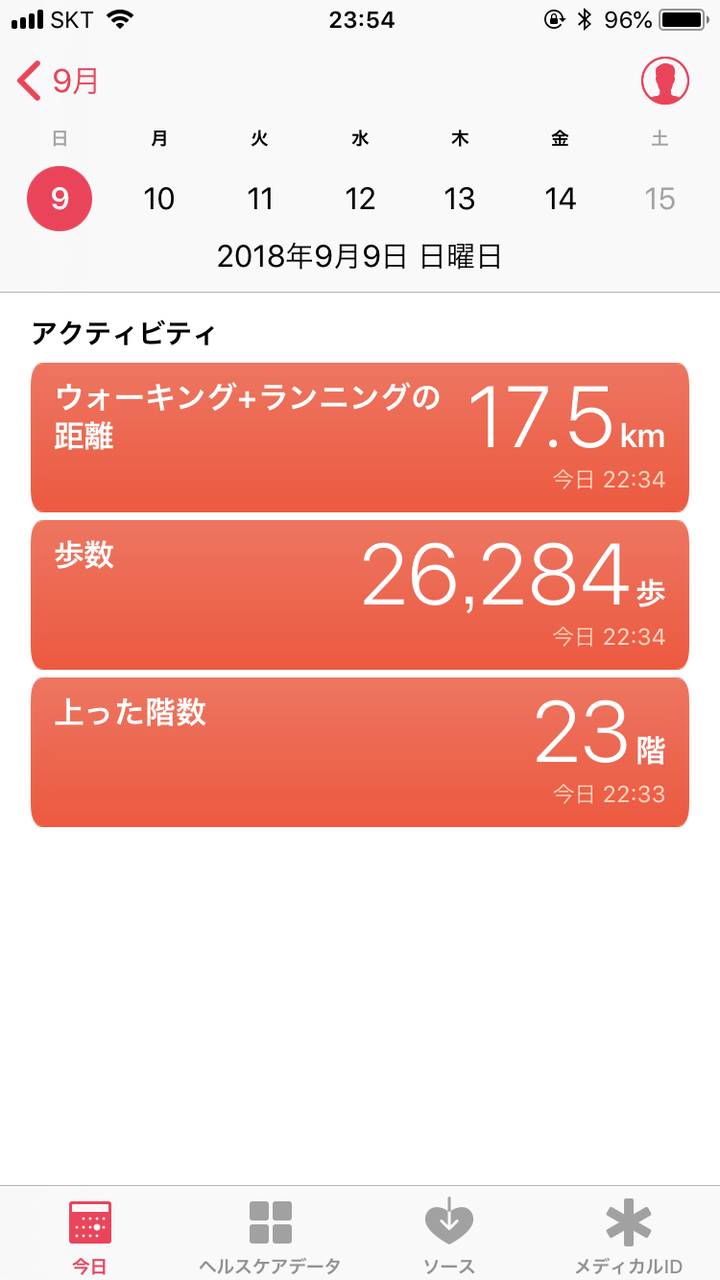Switch to the ソース tab
Screen dimensions: 720x1280
point(448,1236)
